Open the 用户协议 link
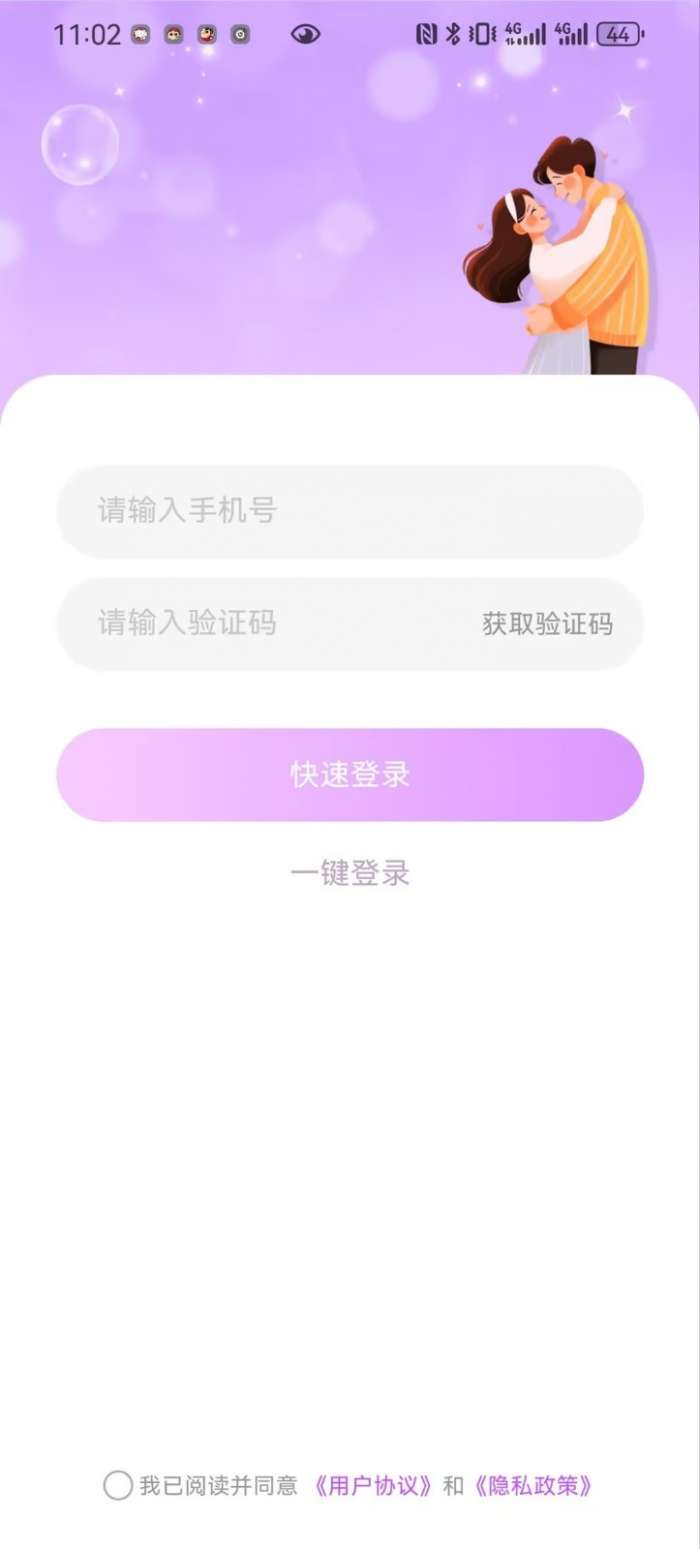The height and width of the screenshot is (1549, 700). click(x=373, y=1486)
